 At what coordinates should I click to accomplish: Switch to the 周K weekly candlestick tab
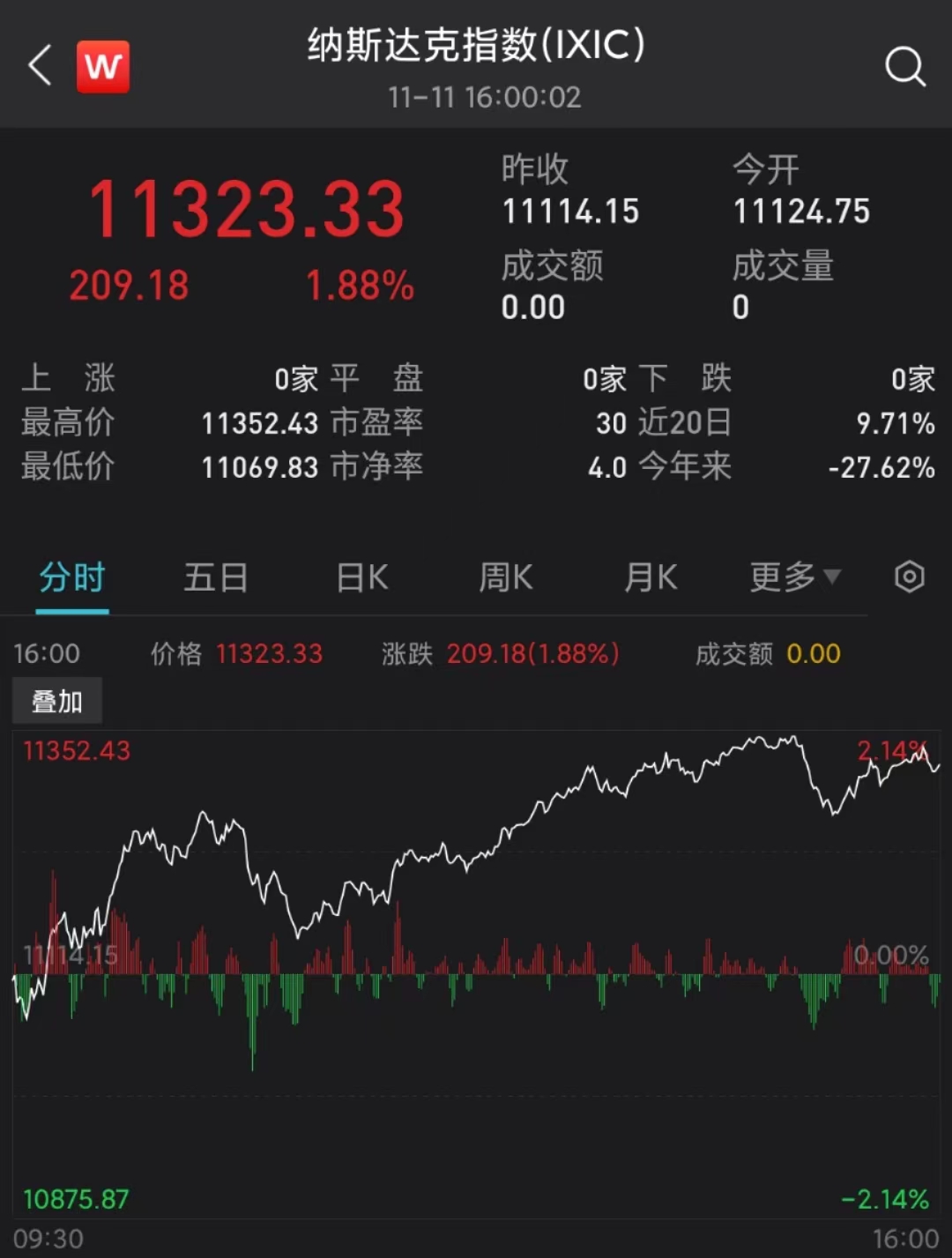pyautogui.click(x=506, y=578)
